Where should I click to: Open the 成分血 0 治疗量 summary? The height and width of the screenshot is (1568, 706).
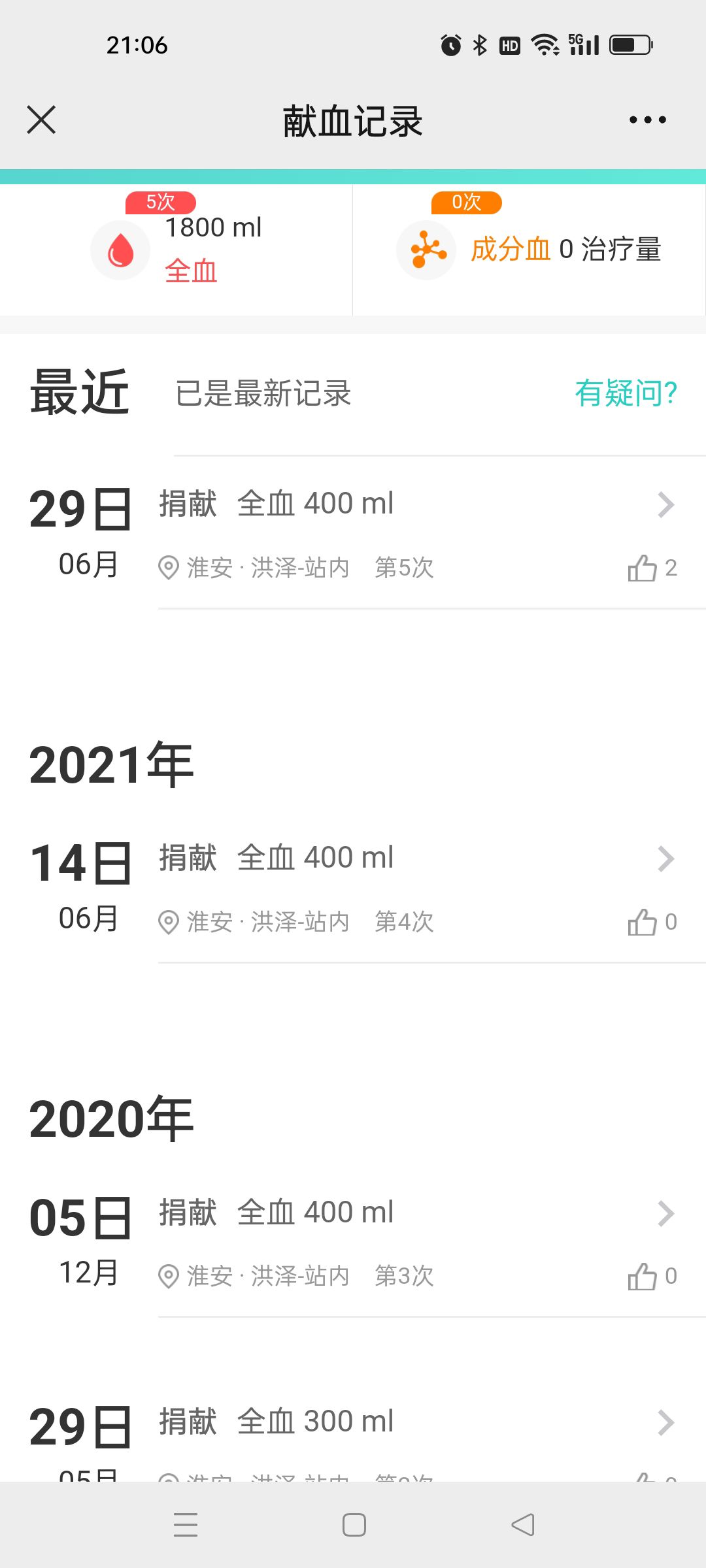(x=529, y=250)
